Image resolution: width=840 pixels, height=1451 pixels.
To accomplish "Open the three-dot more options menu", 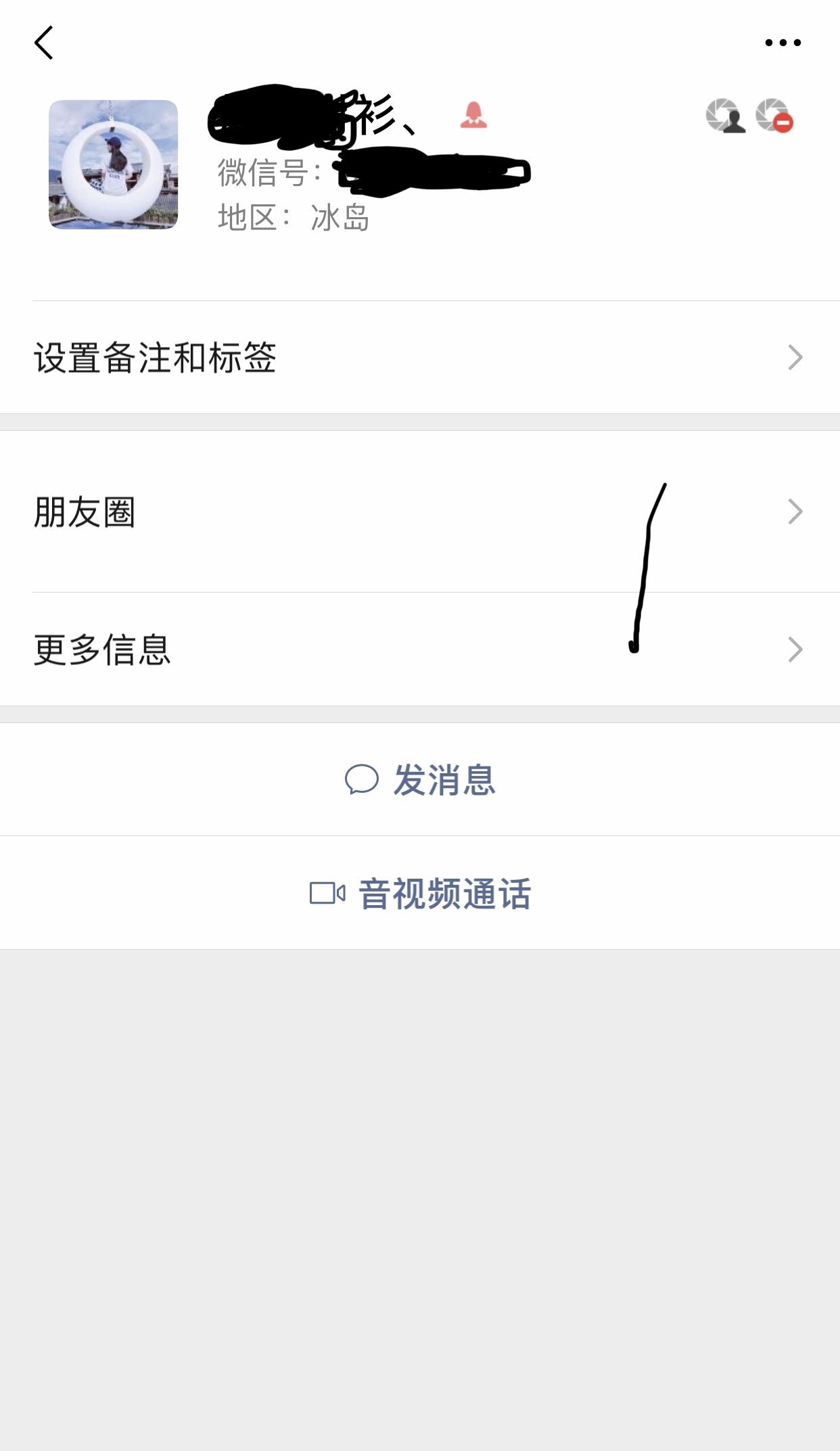I will pos(783,43).
